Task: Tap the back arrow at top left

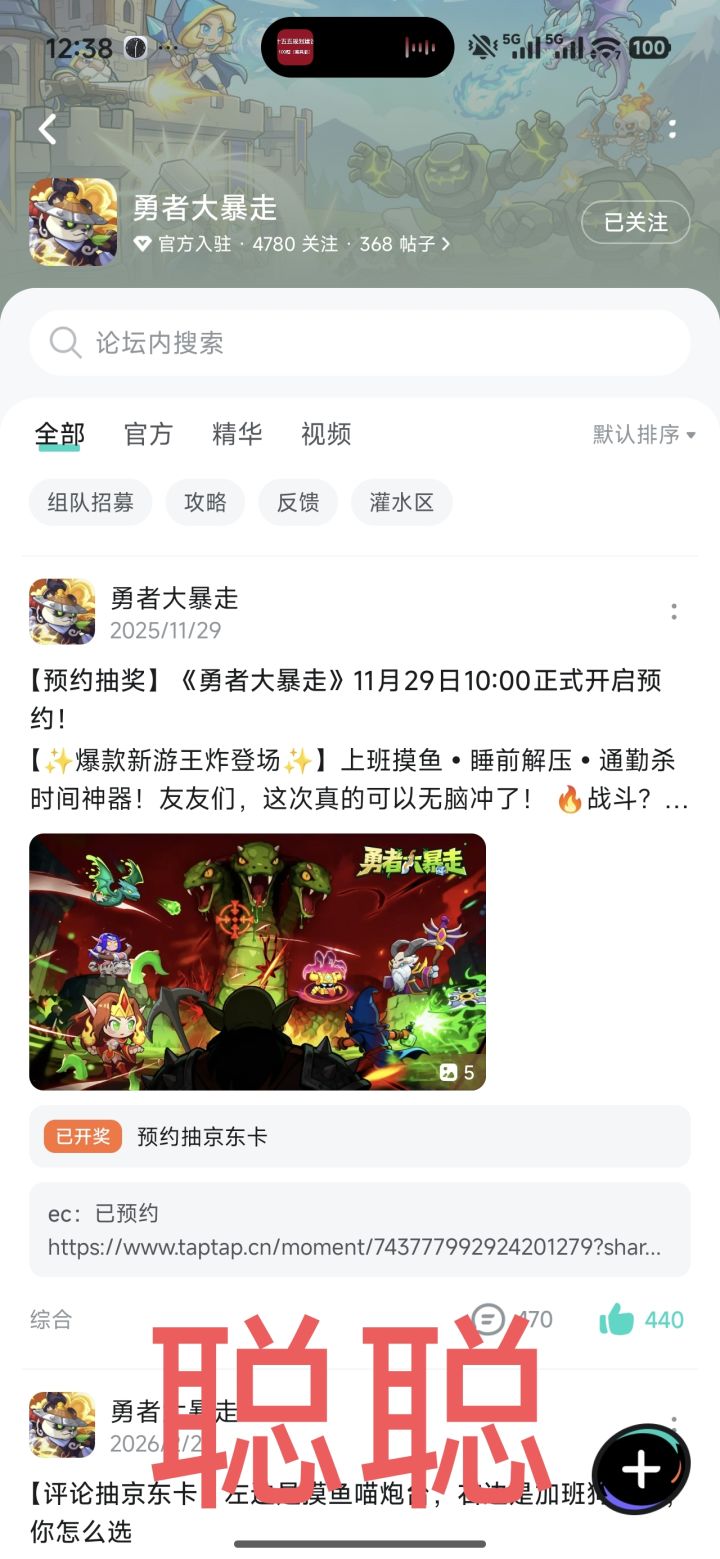Action: point(47,129)
